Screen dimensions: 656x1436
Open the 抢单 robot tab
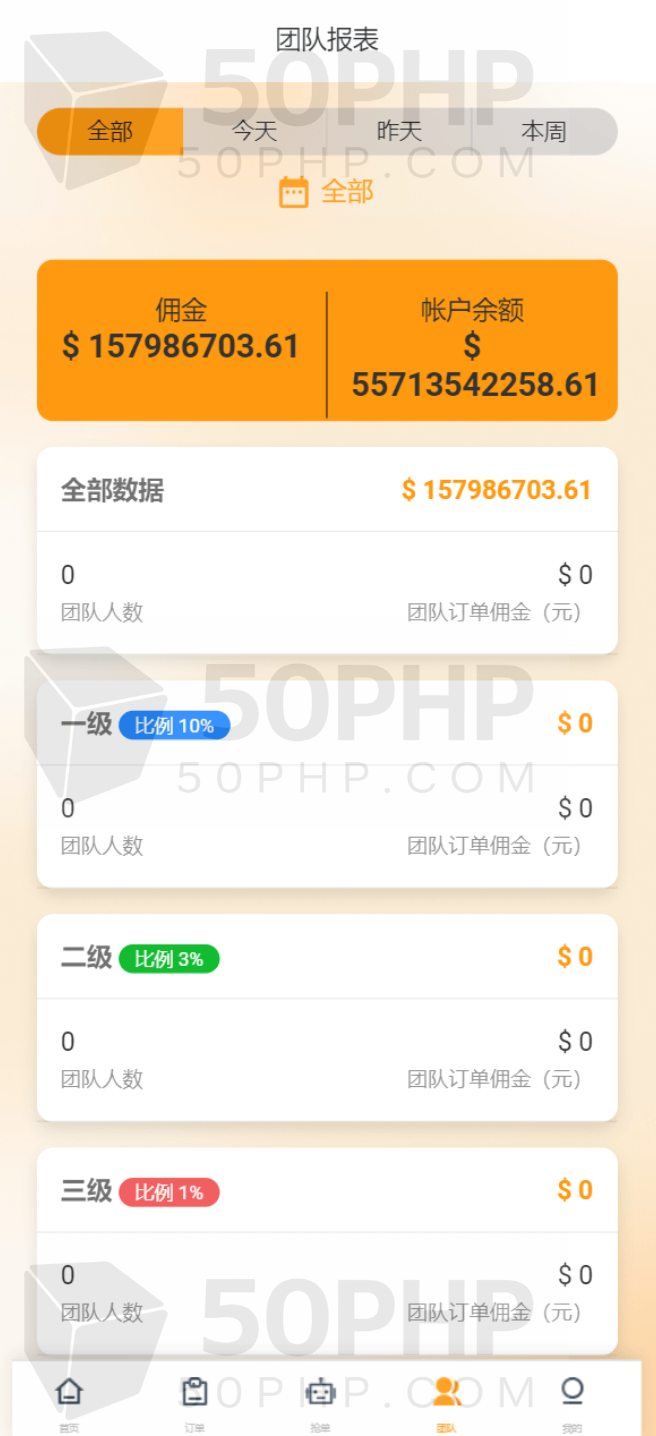coord(320,1400)
